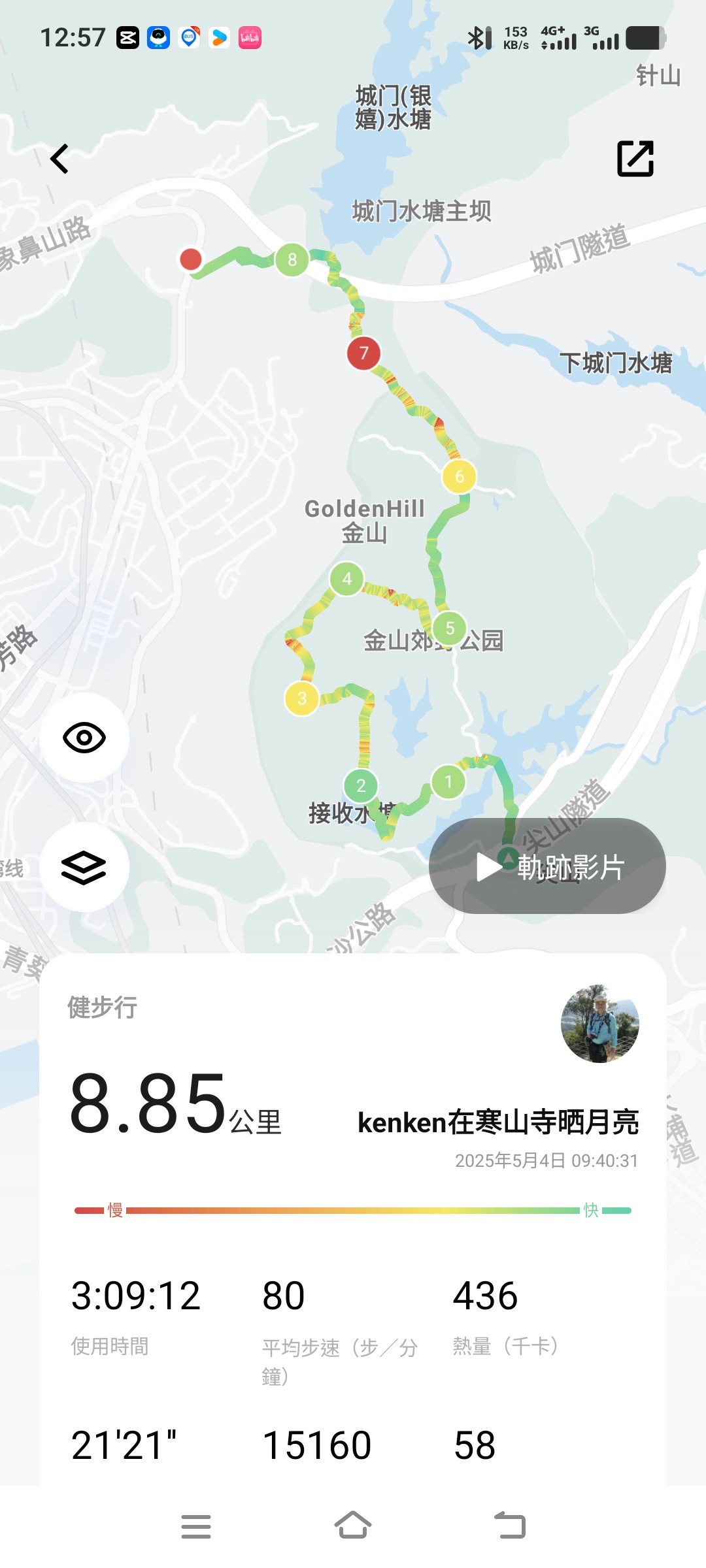706x1568 pixels.
Task: Play the 軌跡影片 track video
Action: (547, 866)
